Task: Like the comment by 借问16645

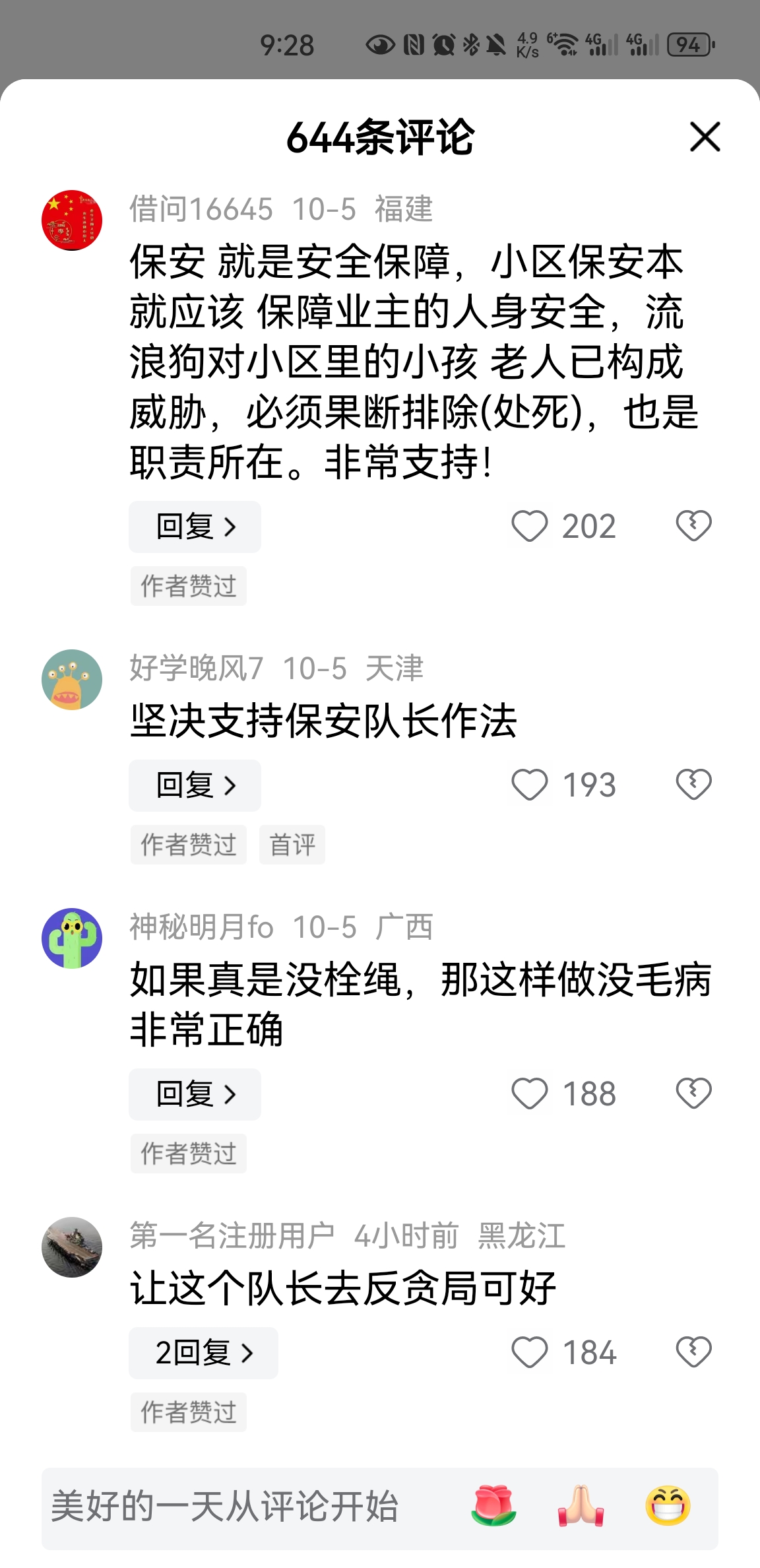Action: tap(530, 527)
